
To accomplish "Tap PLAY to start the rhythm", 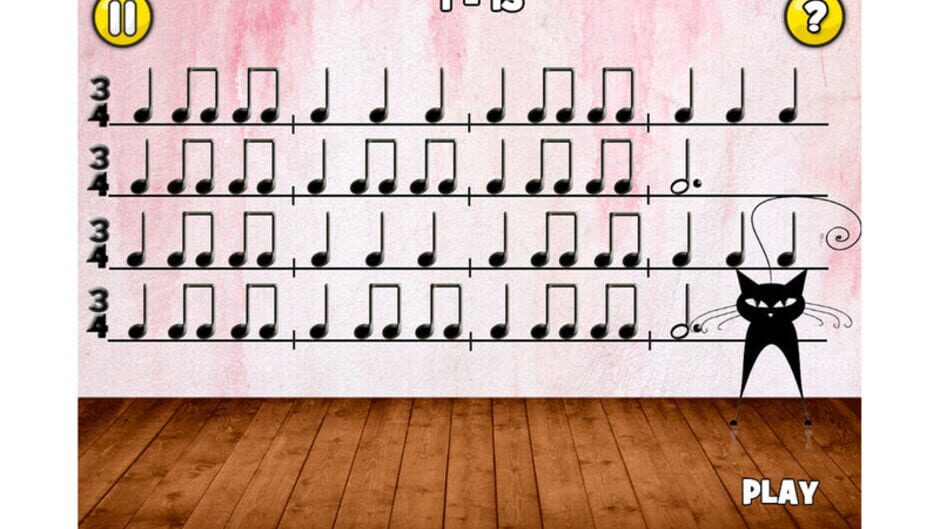I will [779, 491].
